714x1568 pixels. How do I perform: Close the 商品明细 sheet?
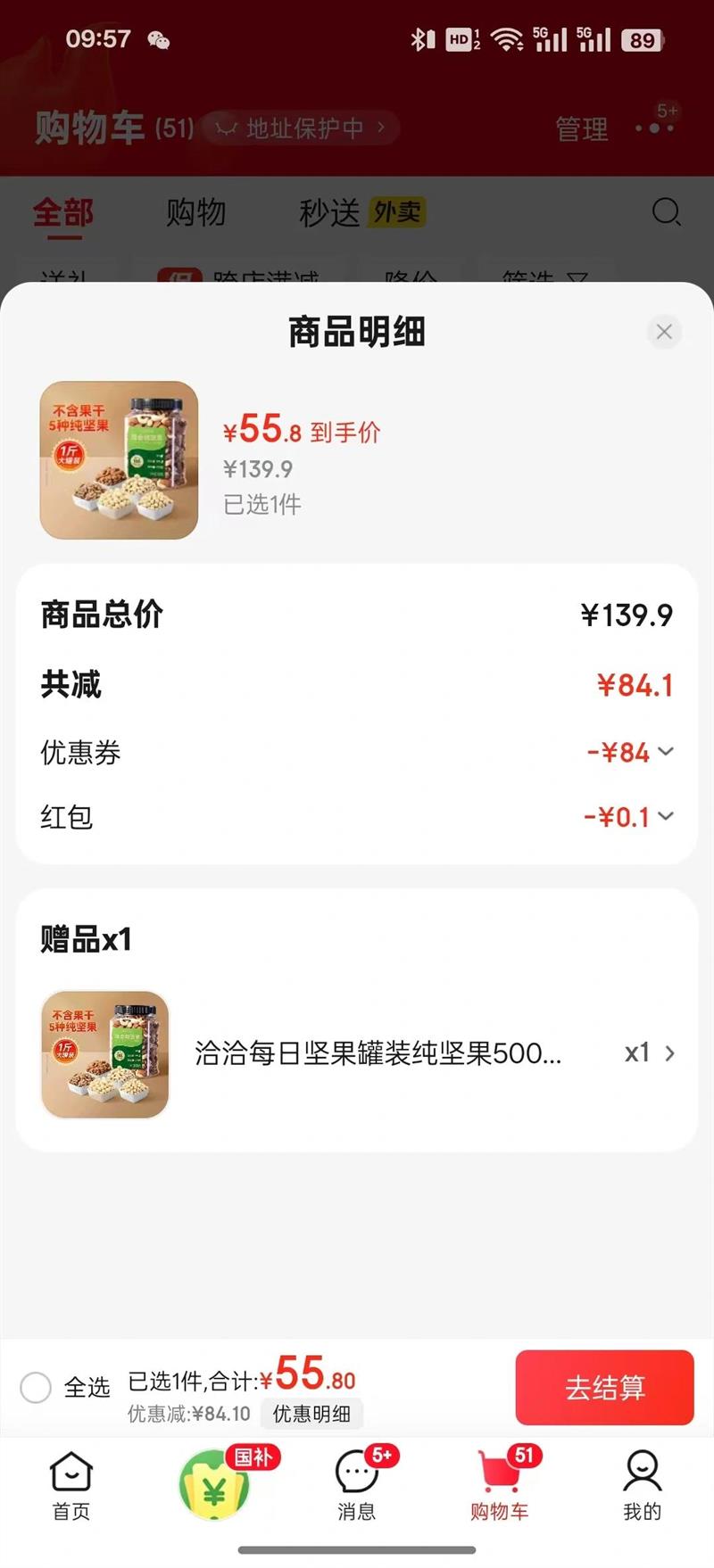point(664,332)
